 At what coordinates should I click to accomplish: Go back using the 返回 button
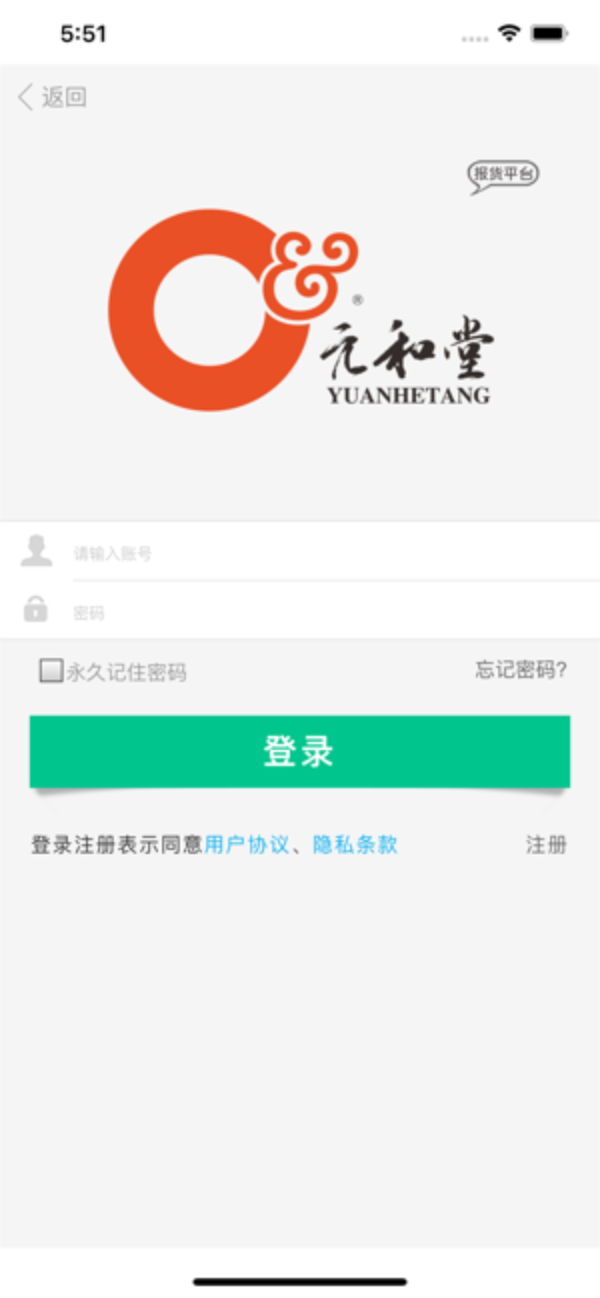pos(52,97)
